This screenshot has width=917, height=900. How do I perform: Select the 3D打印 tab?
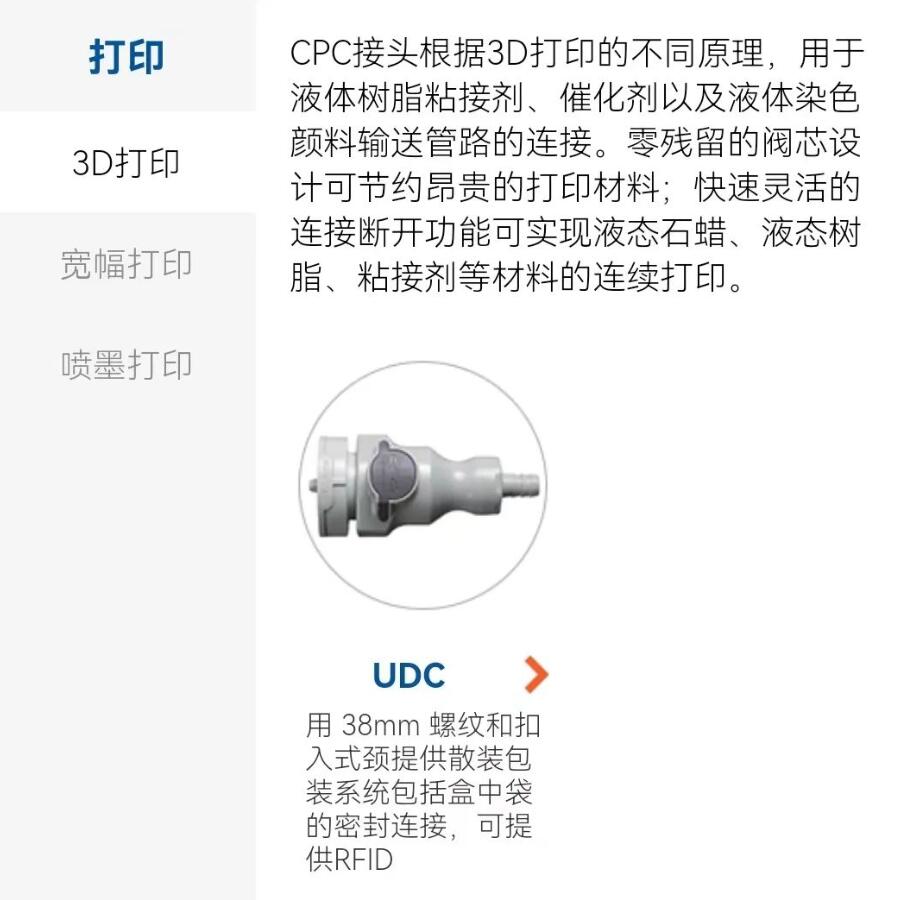pyautogui.click(x=126, y=163)
